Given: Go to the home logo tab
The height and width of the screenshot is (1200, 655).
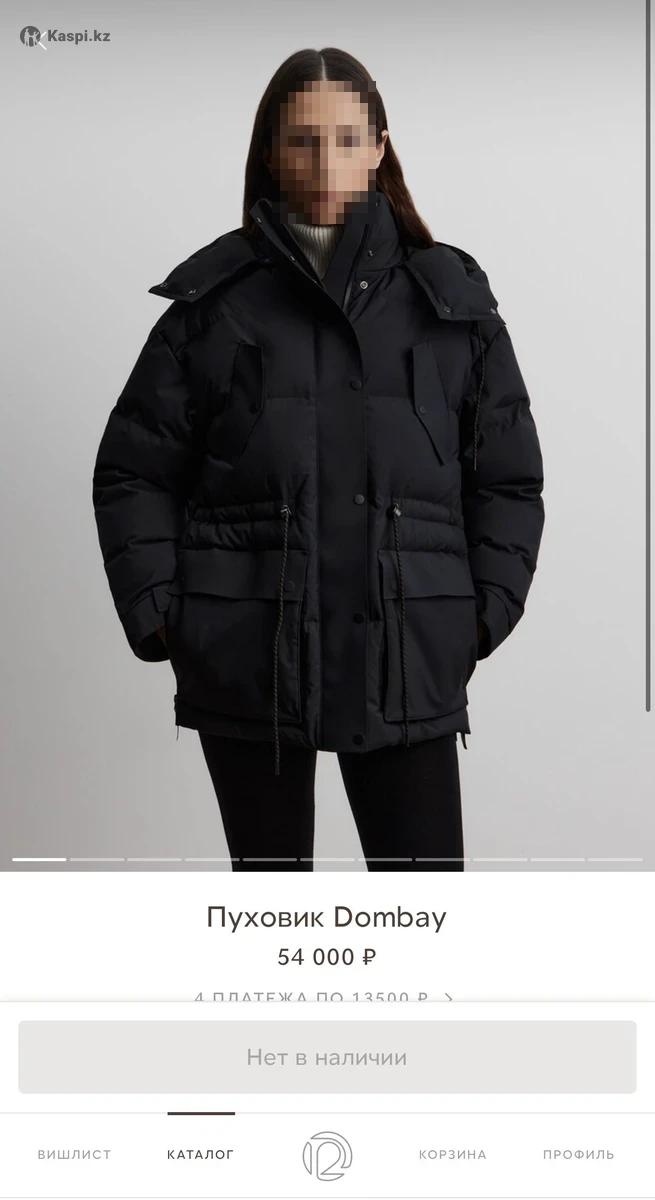Looking at the screenshot, I should (327, 1155).
